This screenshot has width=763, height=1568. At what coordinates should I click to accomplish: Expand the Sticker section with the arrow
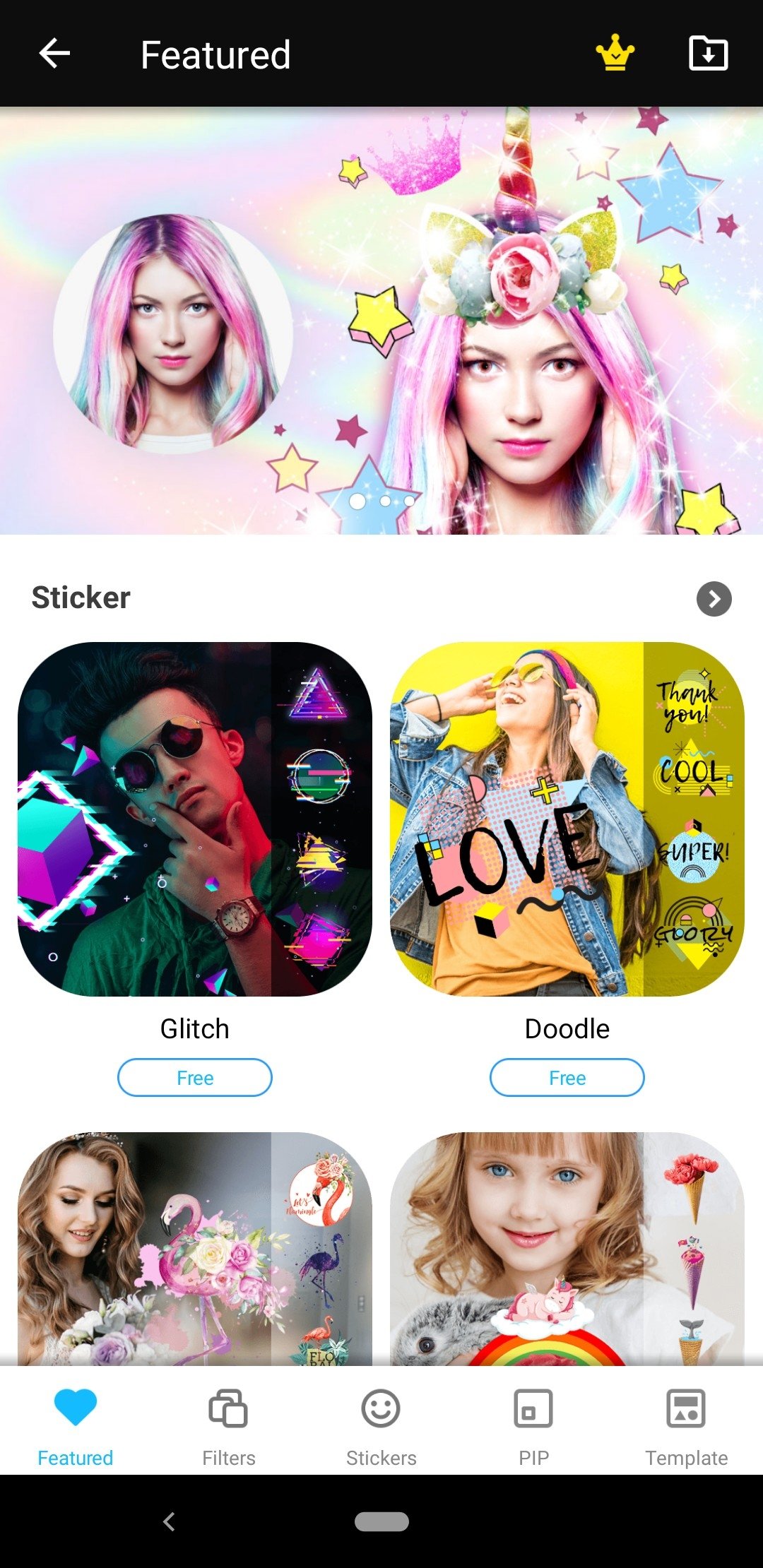(714, 599)
